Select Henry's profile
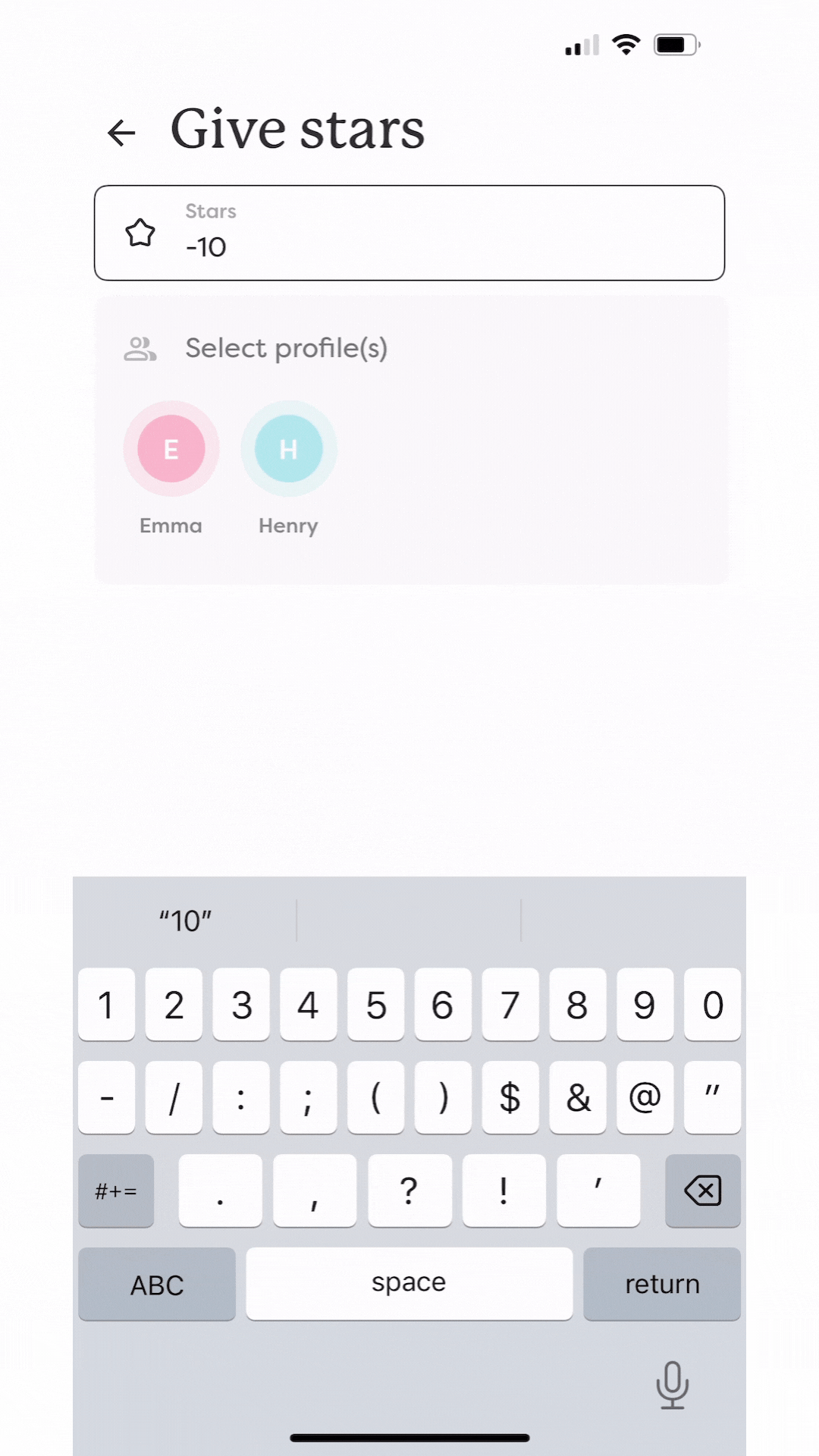Viewport: 819px width, 1456px height. pos(288,449)
